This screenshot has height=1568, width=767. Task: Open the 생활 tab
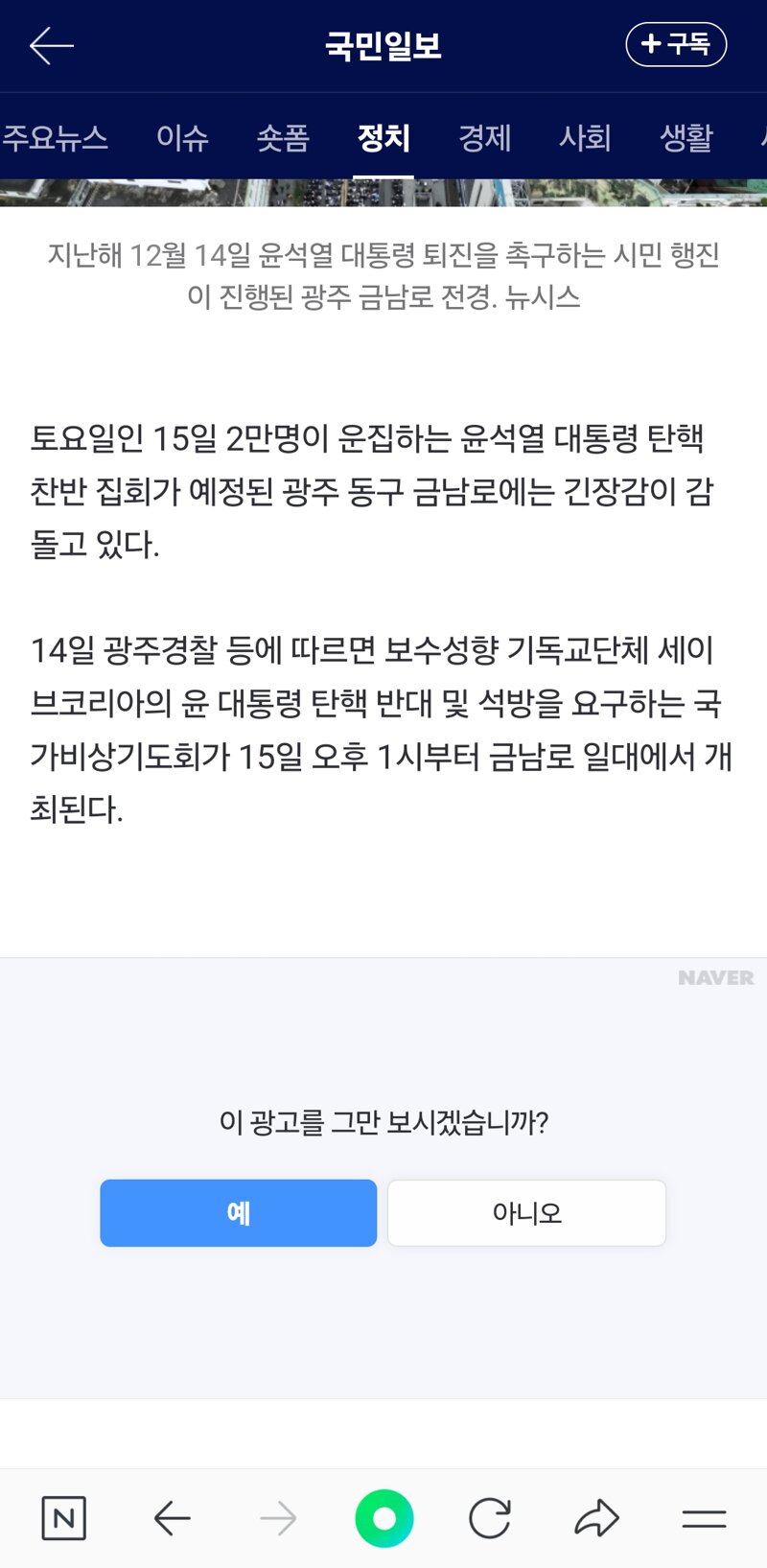(x=686, y=138)
